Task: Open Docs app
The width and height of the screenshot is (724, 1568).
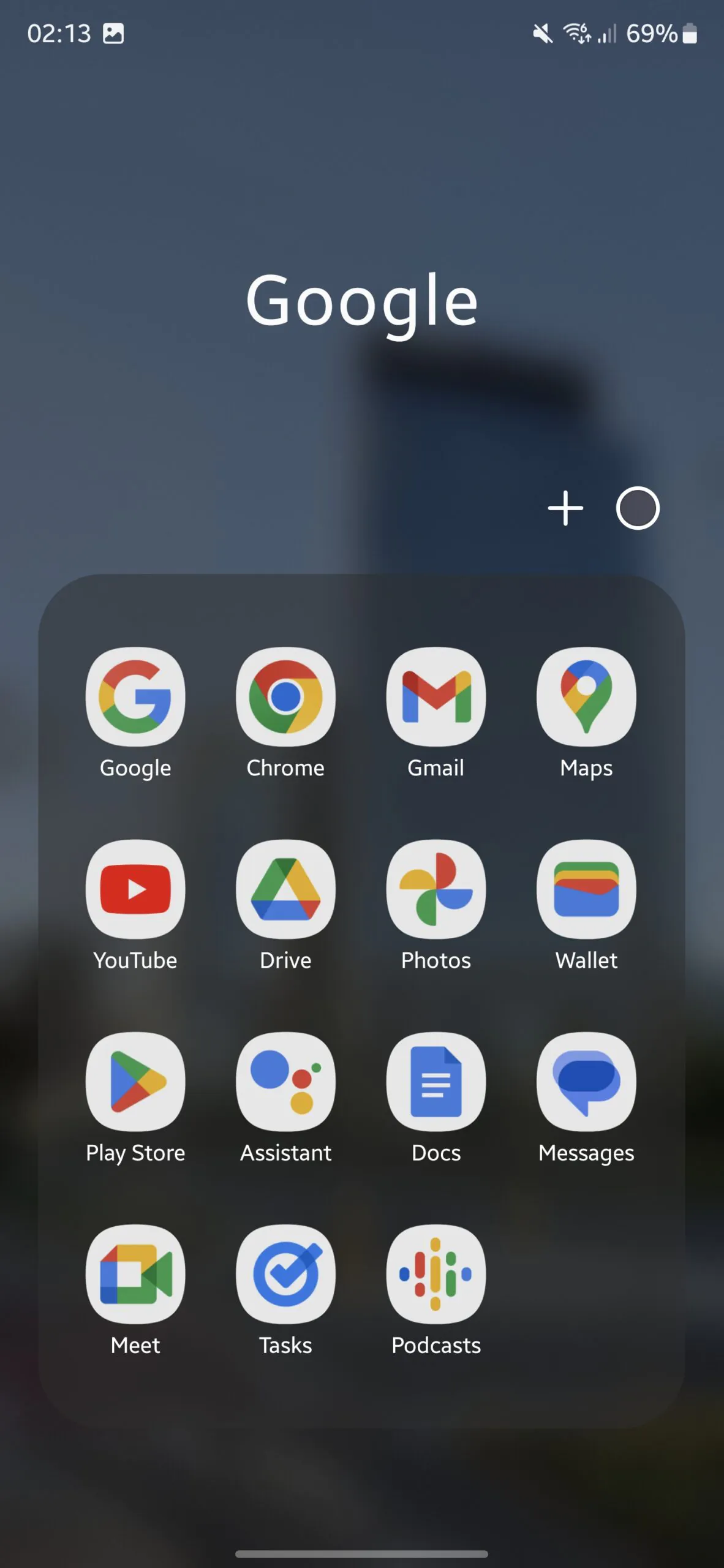Action: pyautogui.click(x=436, y=1082)
